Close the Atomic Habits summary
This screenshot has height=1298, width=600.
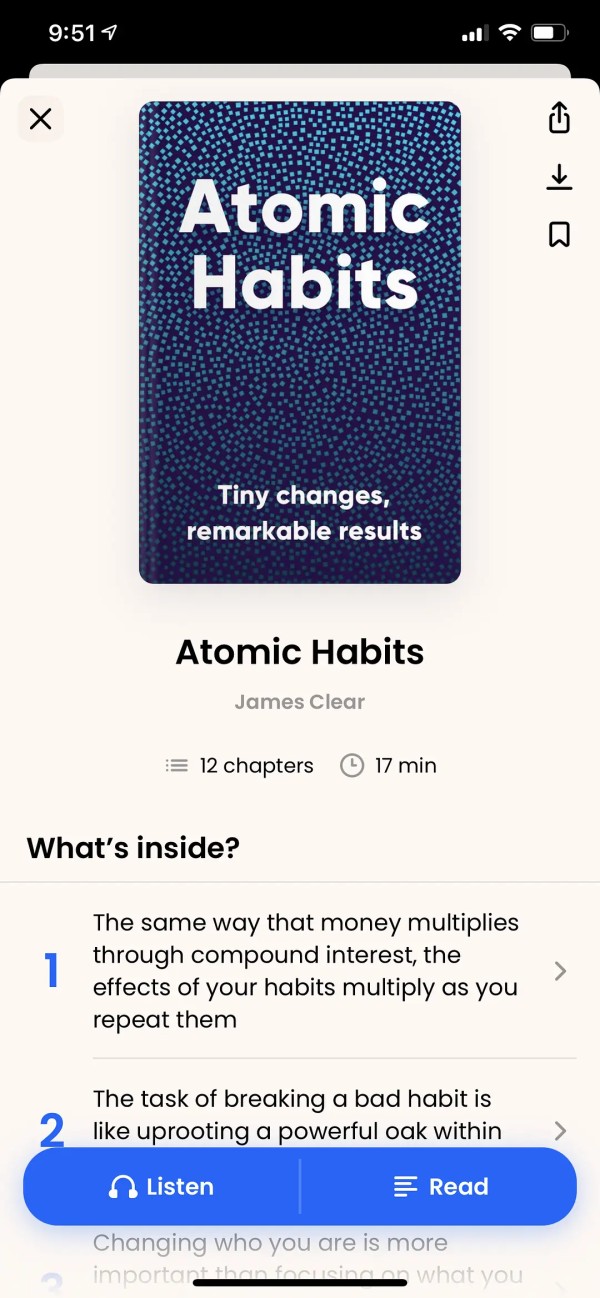coord(40,120)
